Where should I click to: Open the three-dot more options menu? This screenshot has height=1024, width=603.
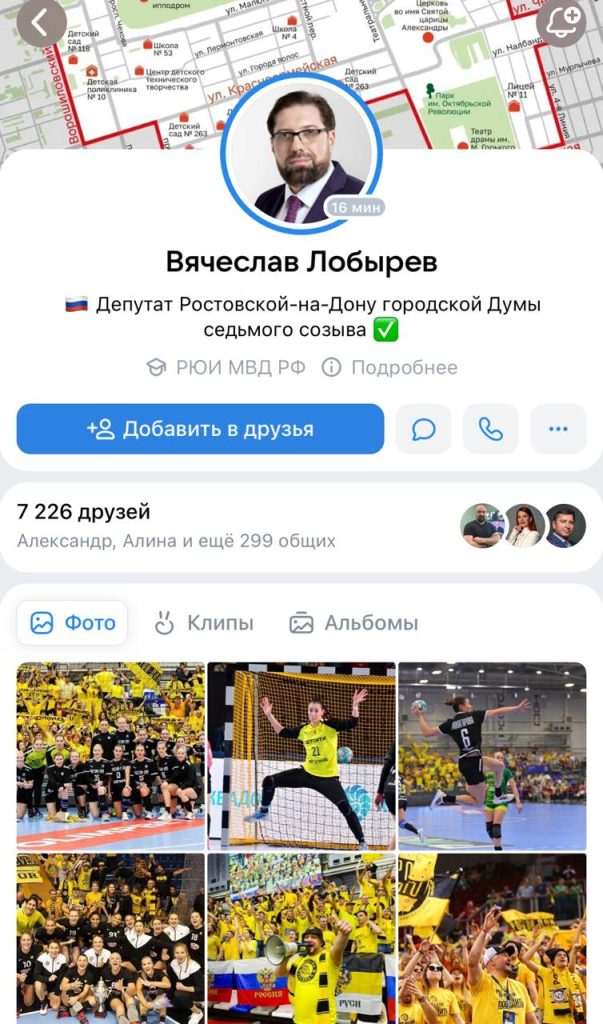point(557,429)
